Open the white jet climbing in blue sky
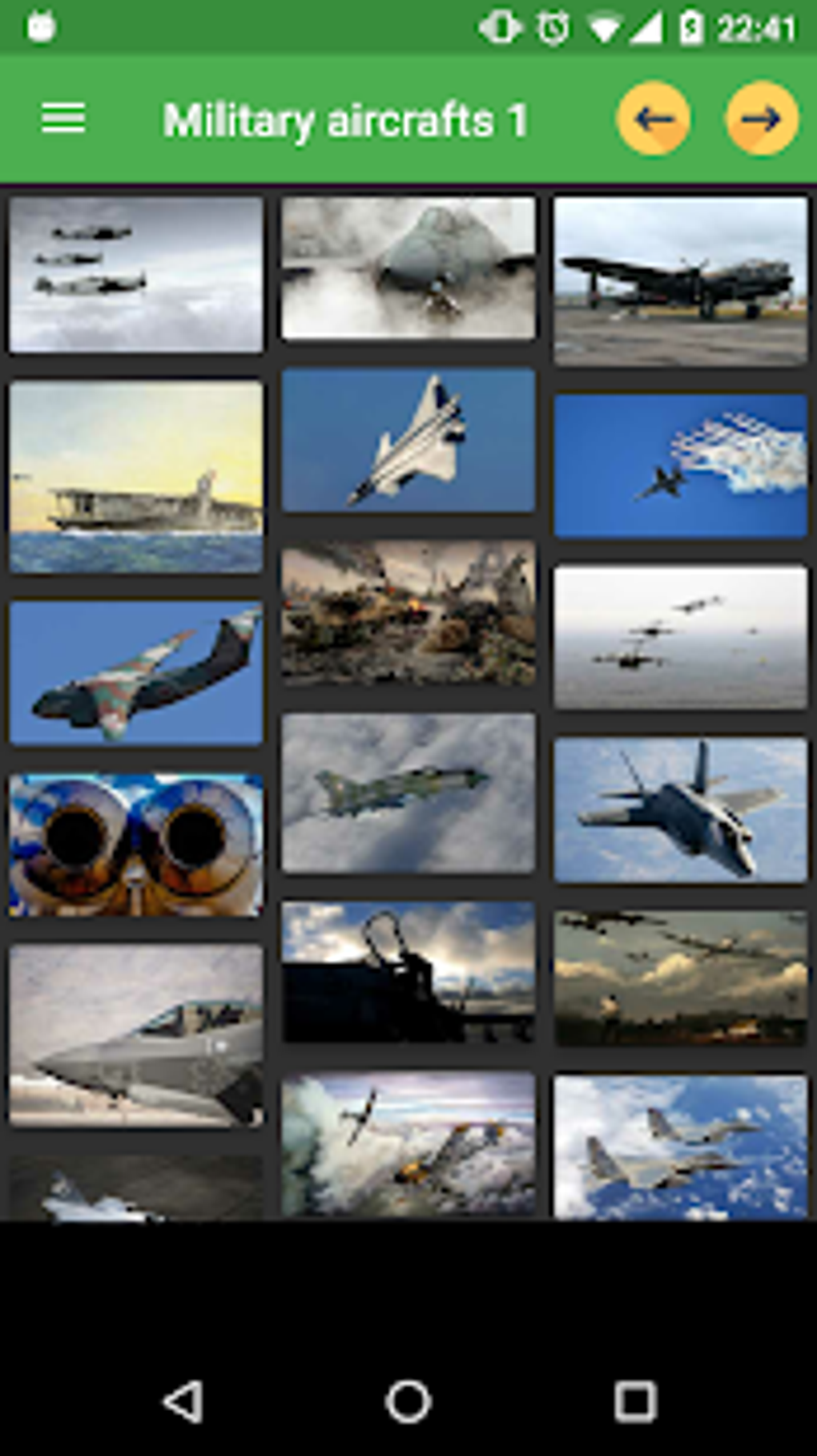 click(408, 440)
